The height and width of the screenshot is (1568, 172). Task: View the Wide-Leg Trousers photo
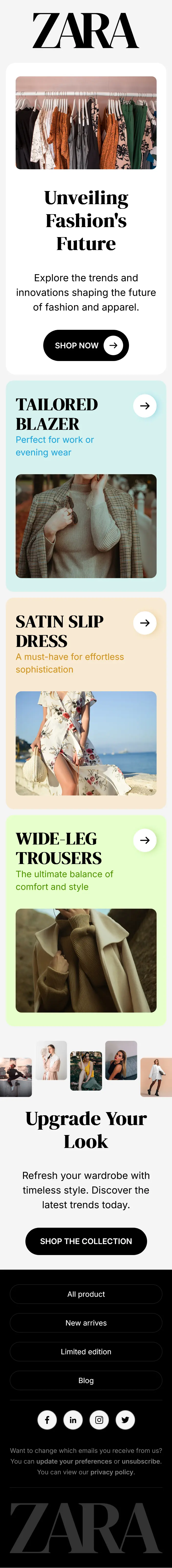[x=86, y=961]
